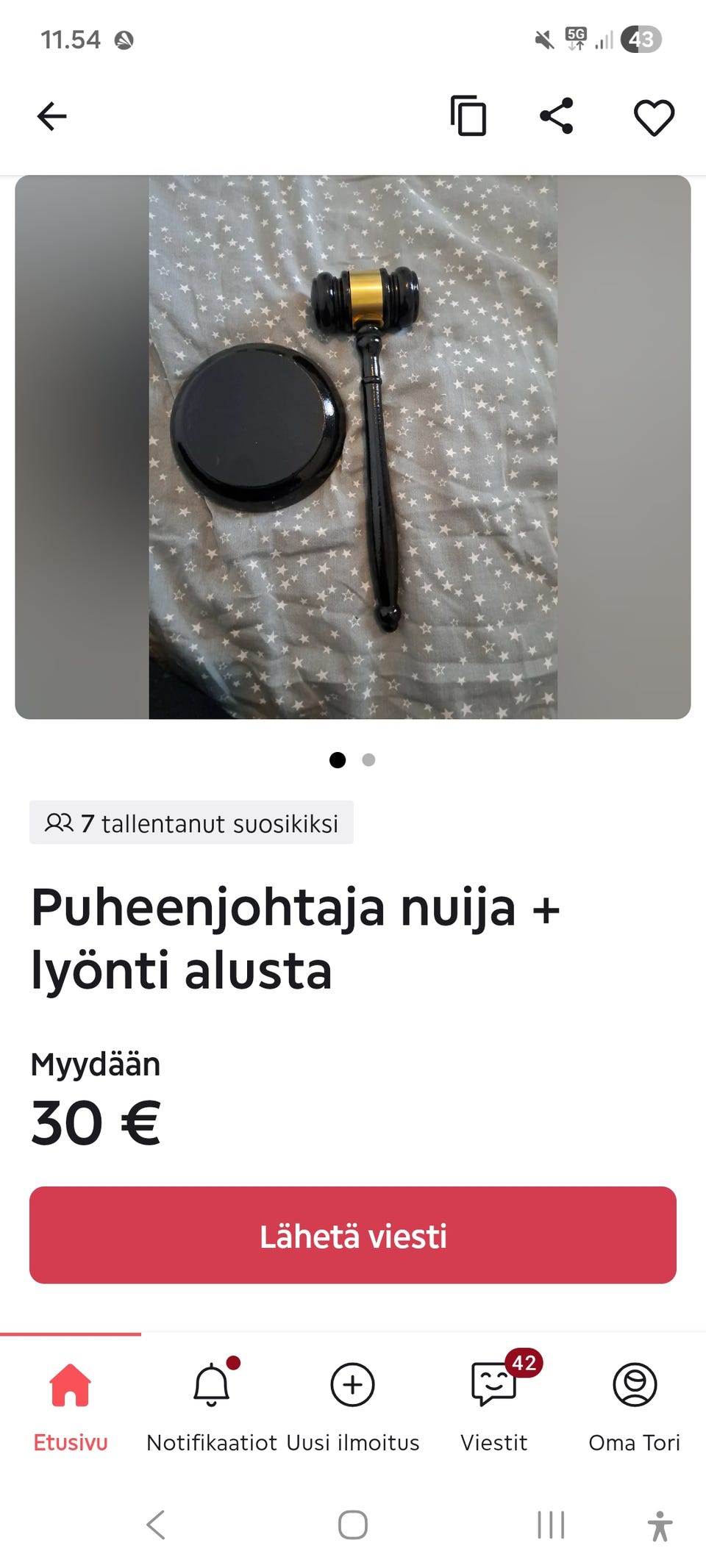Copy the listing link icon

[468, 116]
